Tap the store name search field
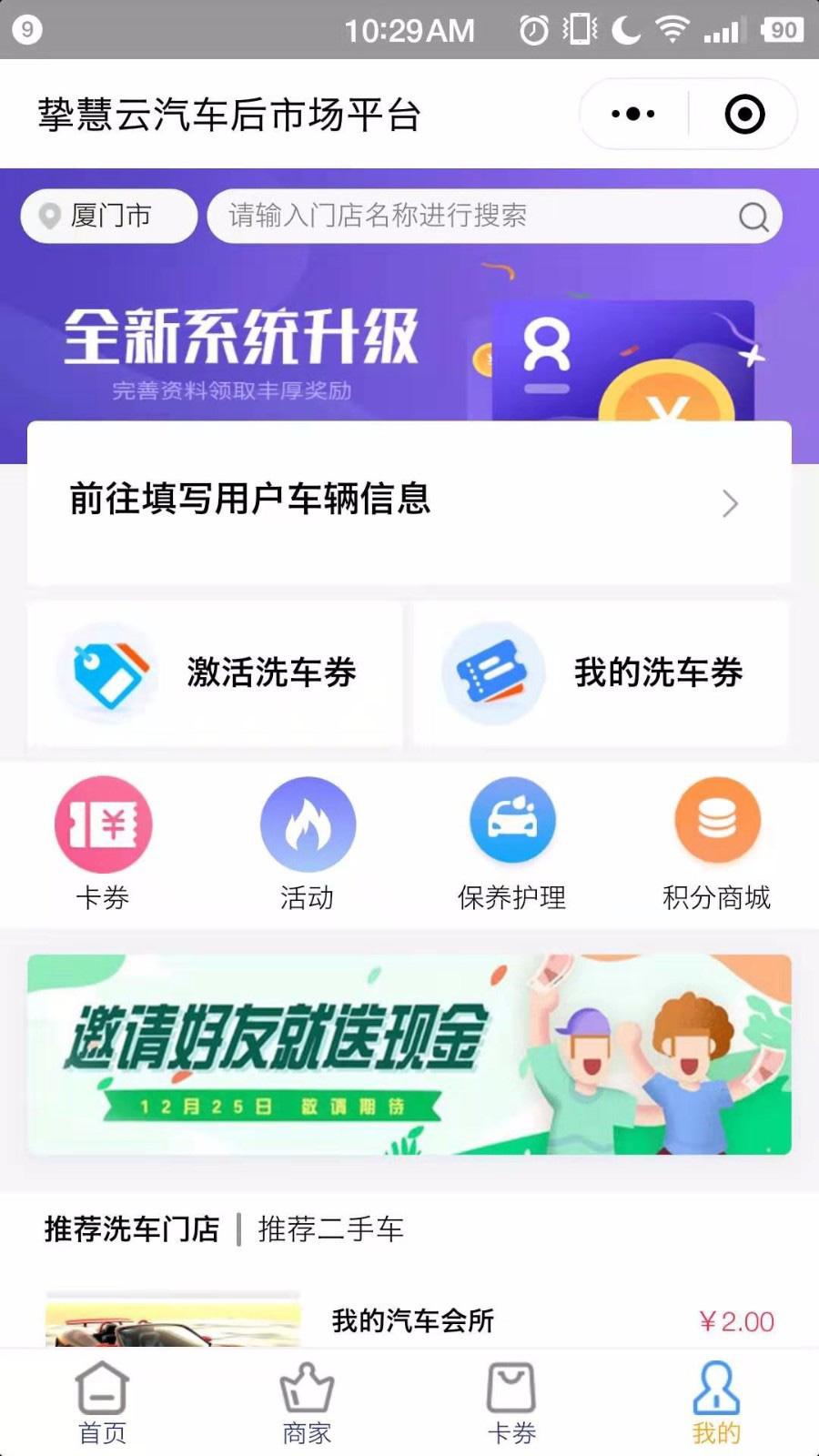 click(x=473, y=216)
